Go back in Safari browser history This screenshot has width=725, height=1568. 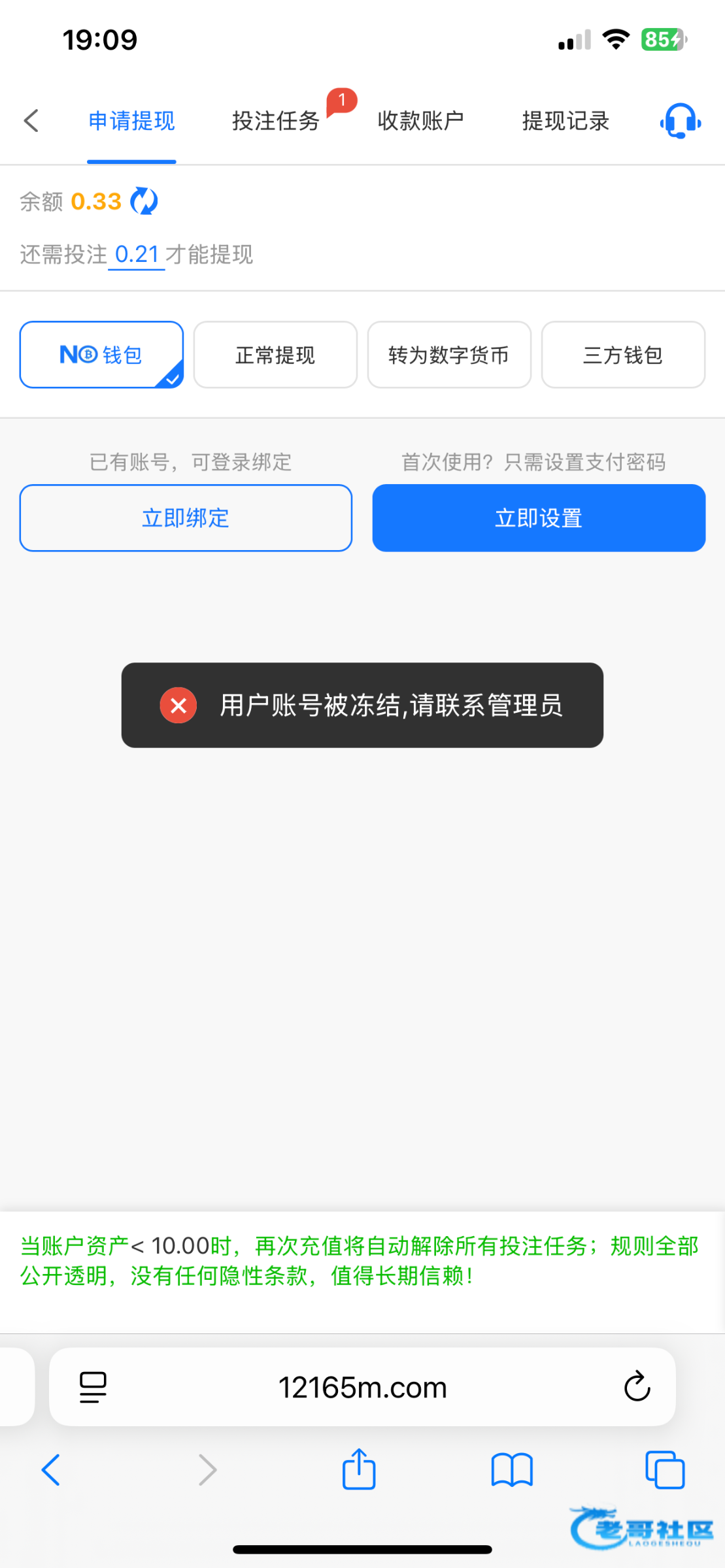(51, 1470)
